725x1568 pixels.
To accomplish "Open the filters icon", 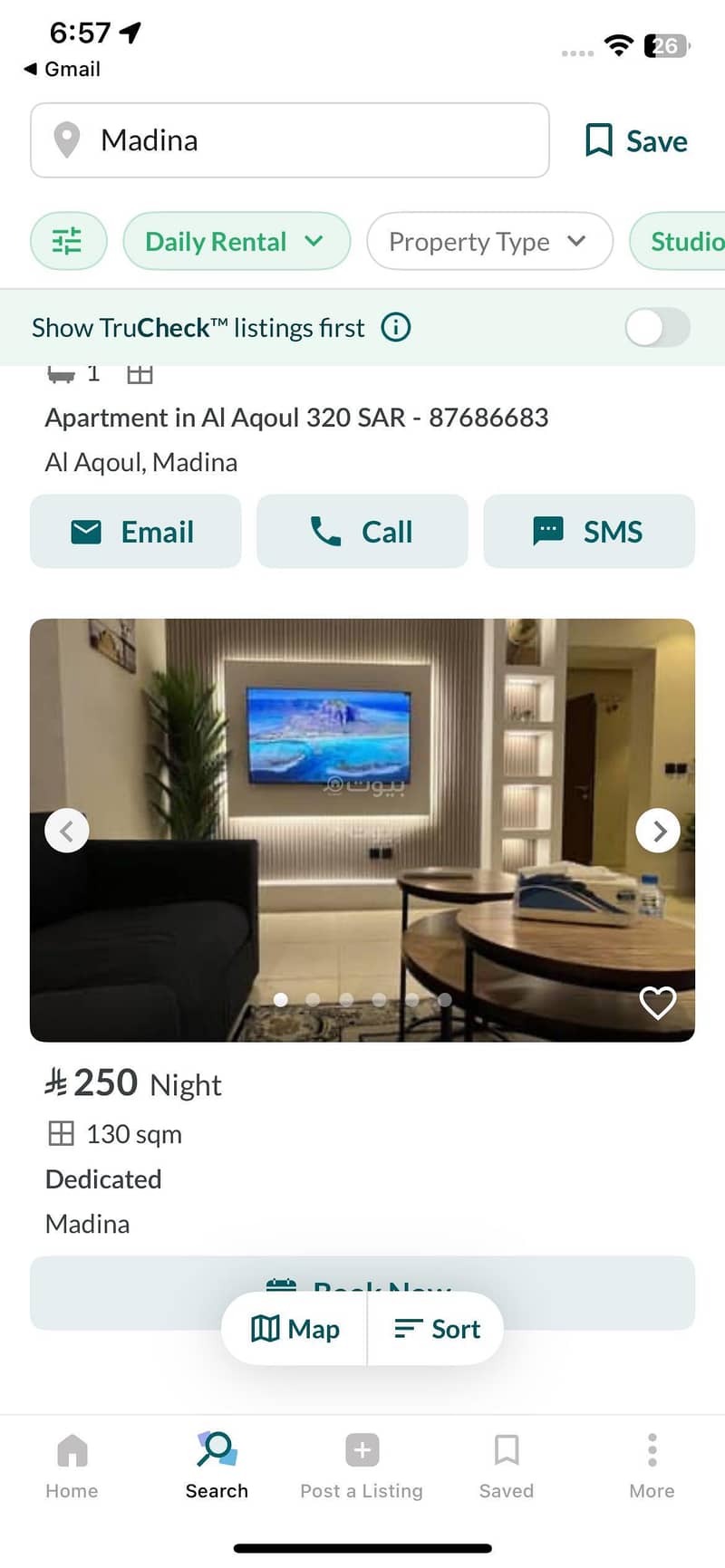I will pyautogui.click(x=68, y=241).
